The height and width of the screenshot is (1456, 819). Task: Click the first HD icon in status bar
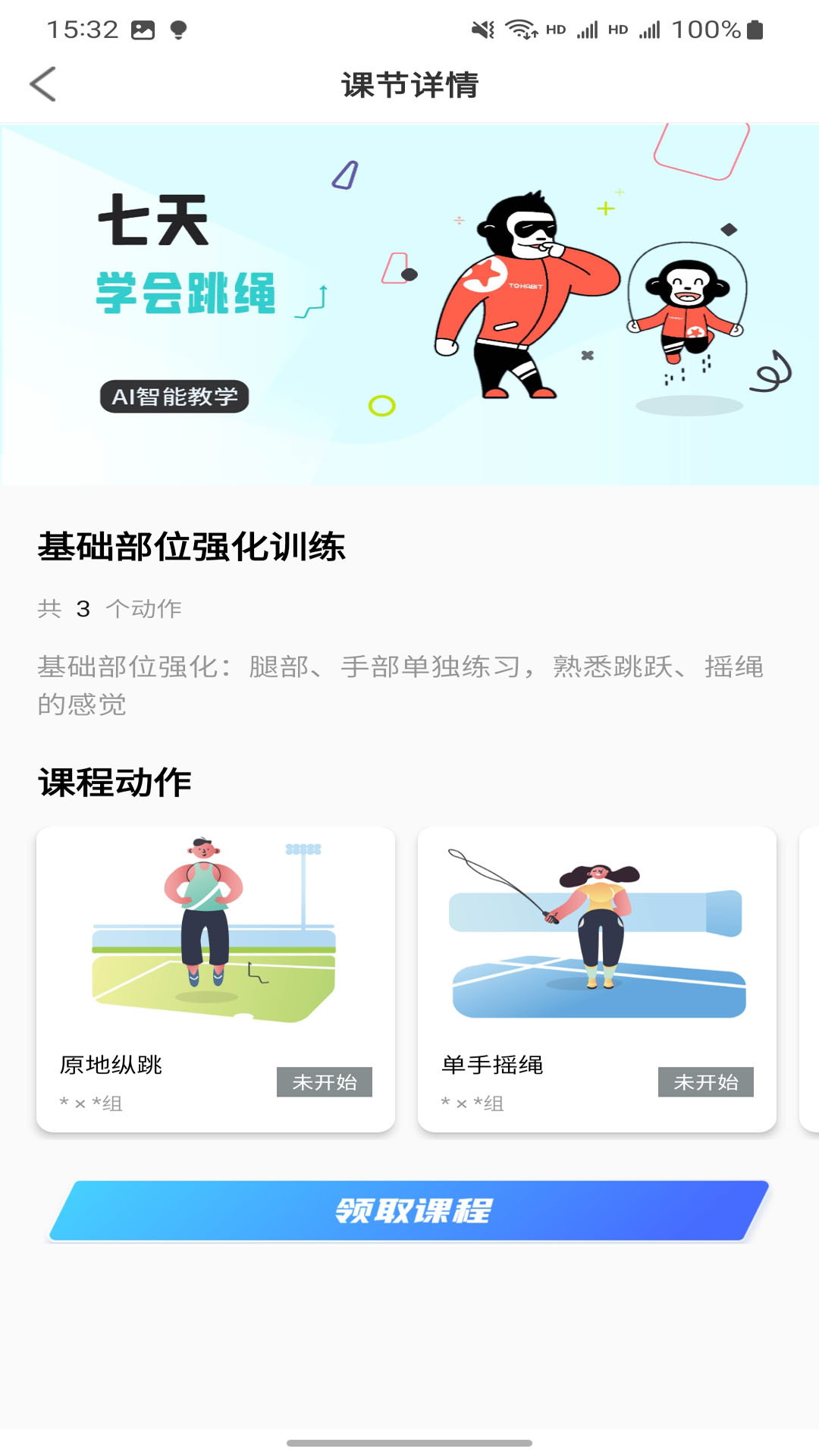click(x=557, y=30)
